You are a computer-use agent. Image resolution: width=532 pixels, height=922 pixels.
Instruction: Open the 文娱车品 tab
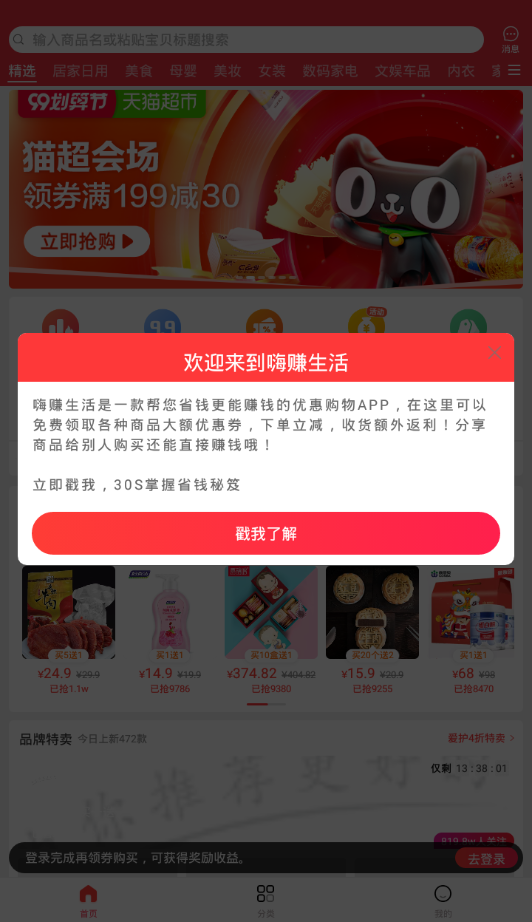coord(403,71)
